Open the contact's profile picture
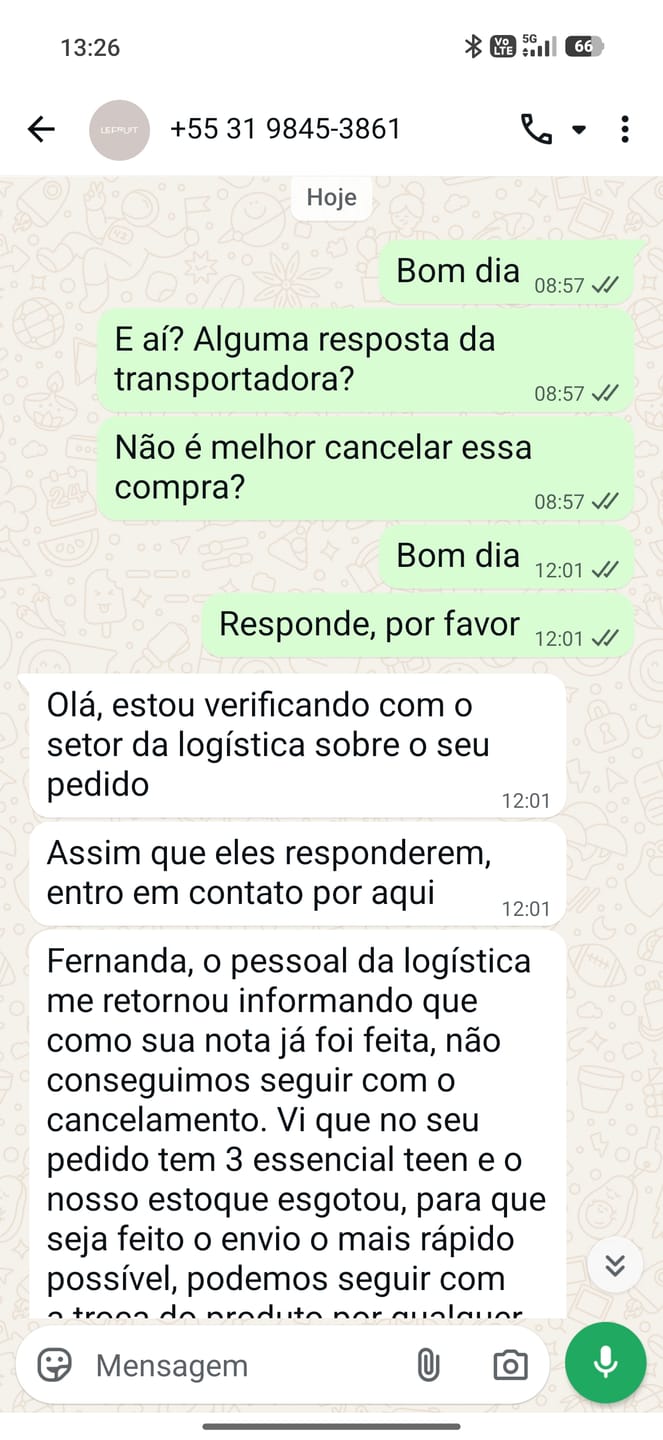Viewport: 663px width, 1440px height. 120,130
